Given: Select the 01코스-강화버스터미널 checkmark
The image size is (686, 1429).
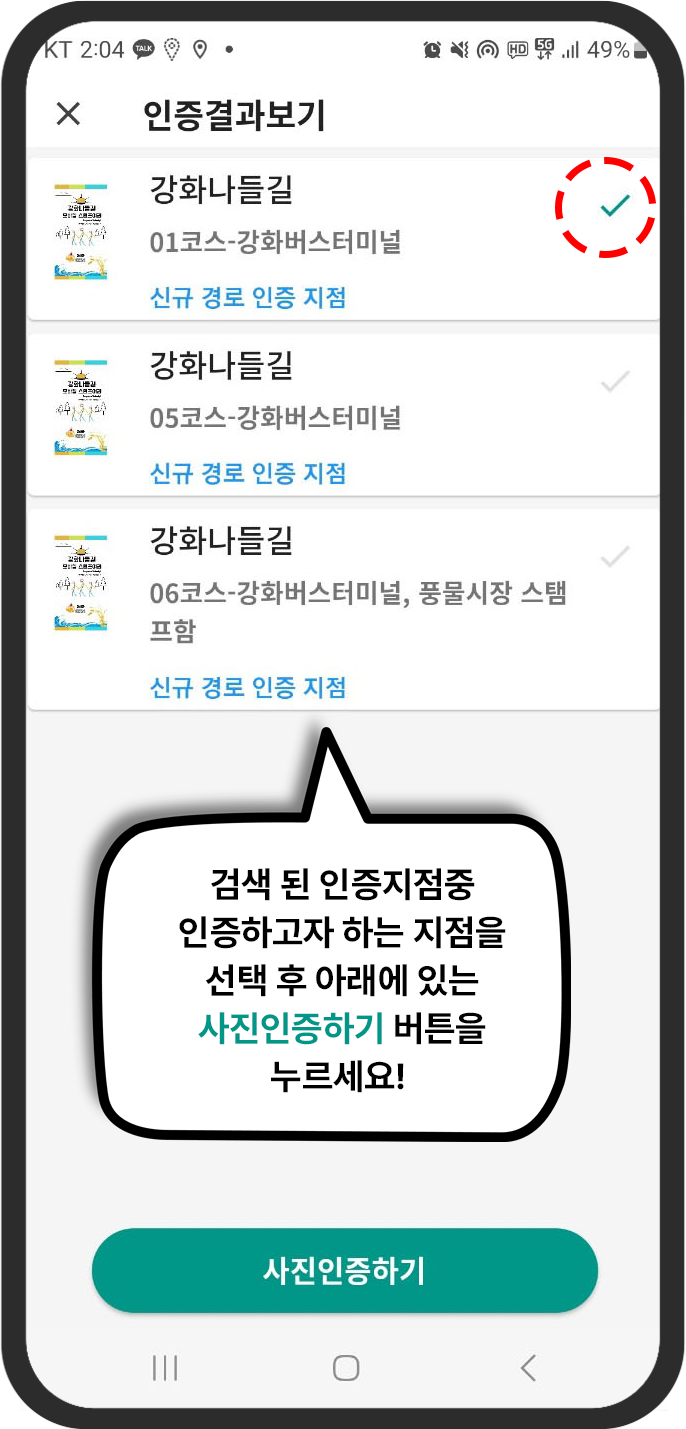Looking at the screenshot, I should (x=614, y=207).
